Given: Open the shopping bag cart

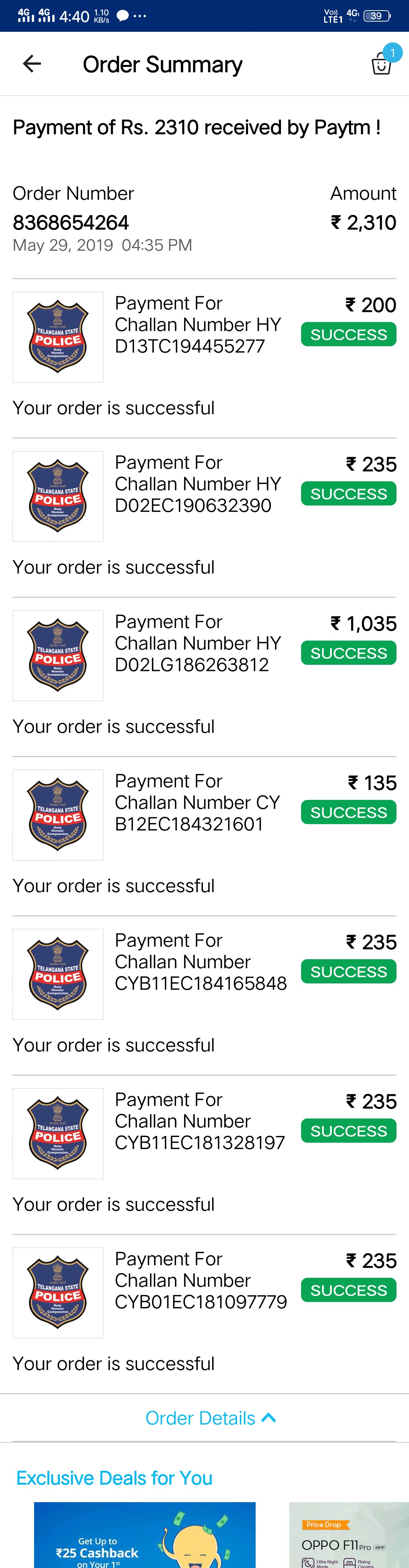Looking at the screenshot, I should pyautogui.click(x=382, y=63).
